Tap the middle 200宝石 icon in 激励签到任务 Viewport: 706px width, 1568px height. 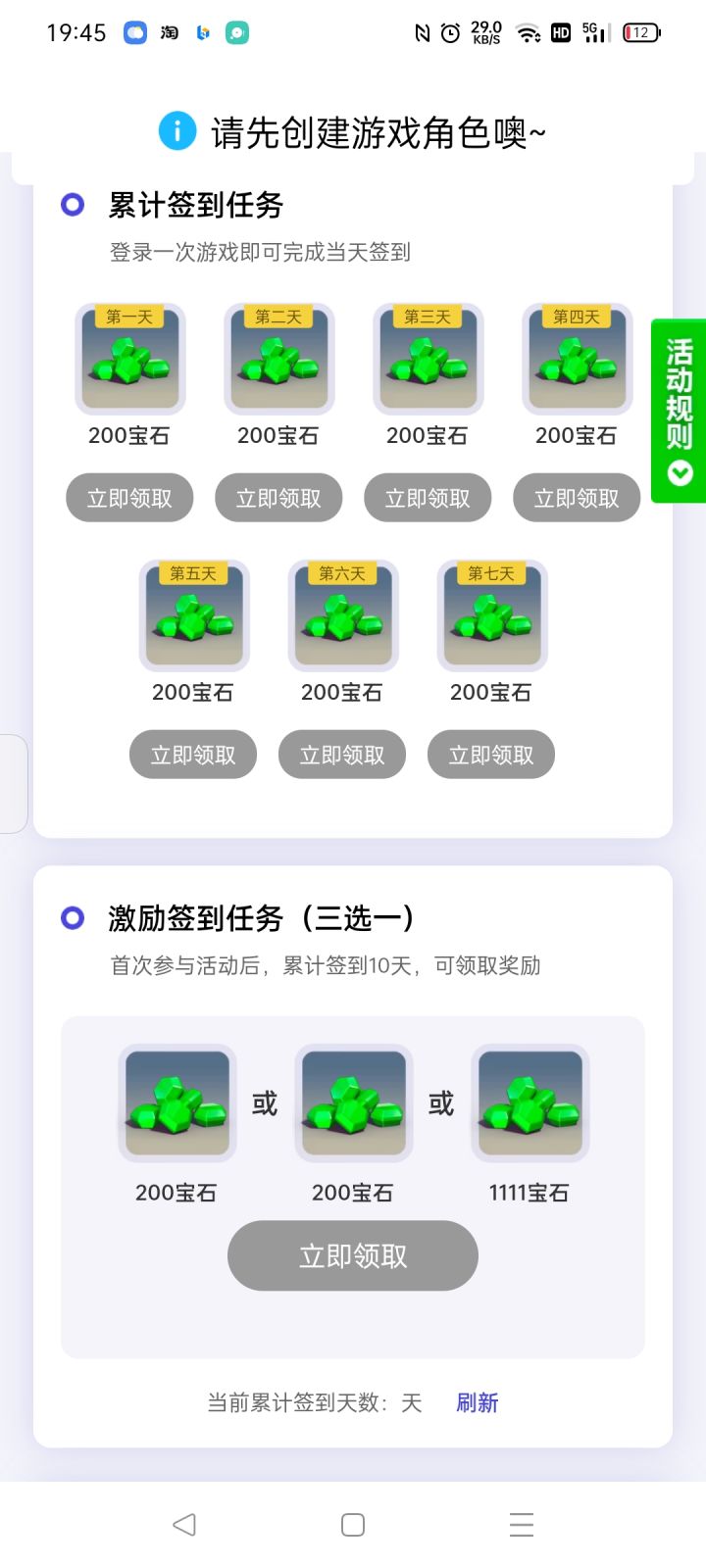(353, 1104)
